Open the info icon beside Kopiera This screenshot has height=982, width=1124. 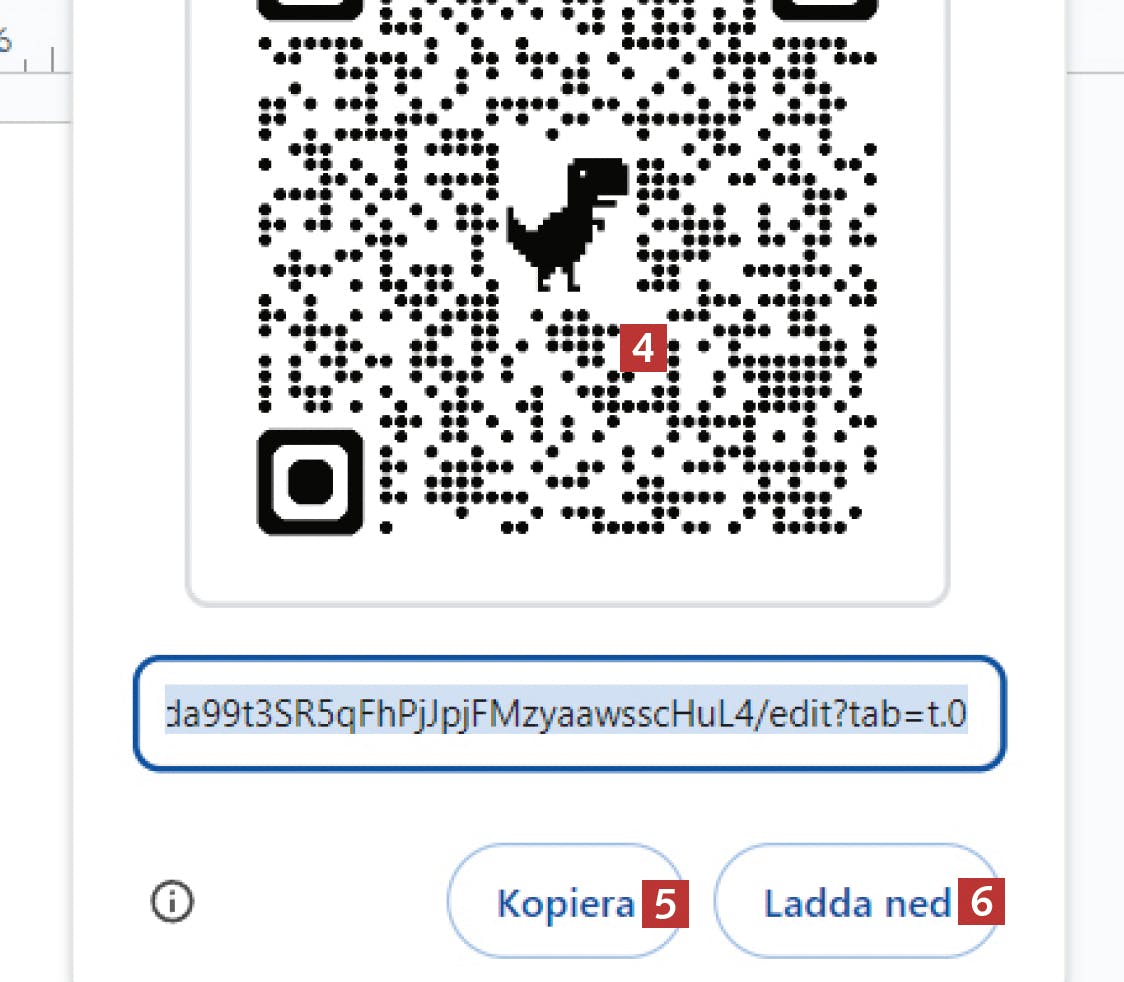172,903
